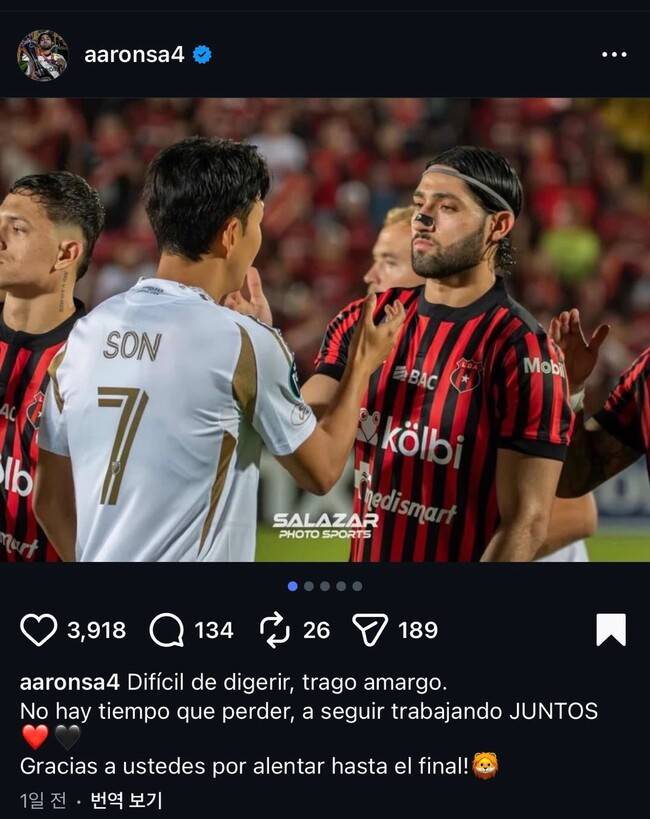Screen dimensions: 650x819
Task: Open the aaronsa4 name in the caption
Action: [70, 682]
